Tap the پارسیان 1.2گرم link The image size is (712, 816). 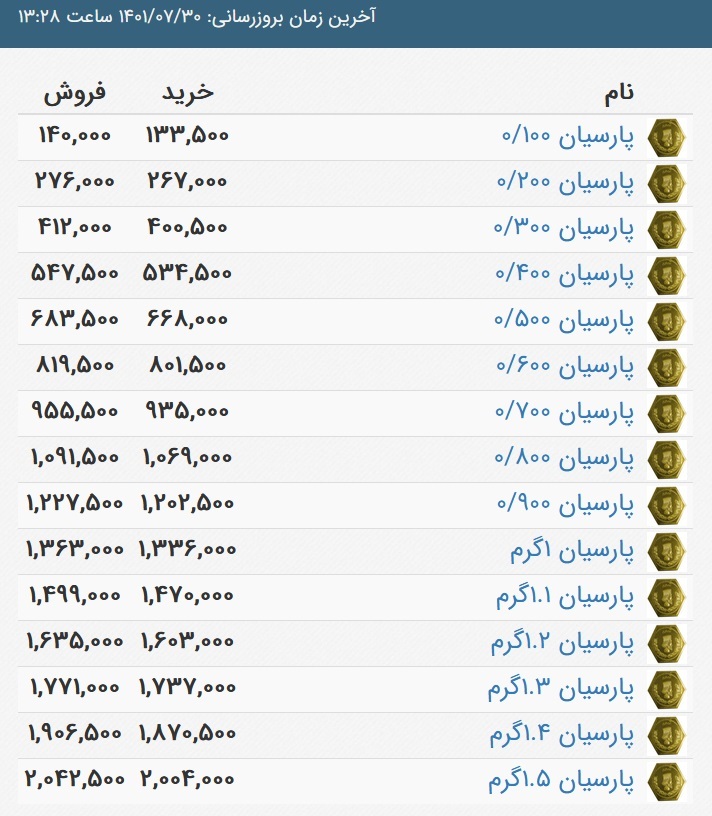tap(562, 643)
